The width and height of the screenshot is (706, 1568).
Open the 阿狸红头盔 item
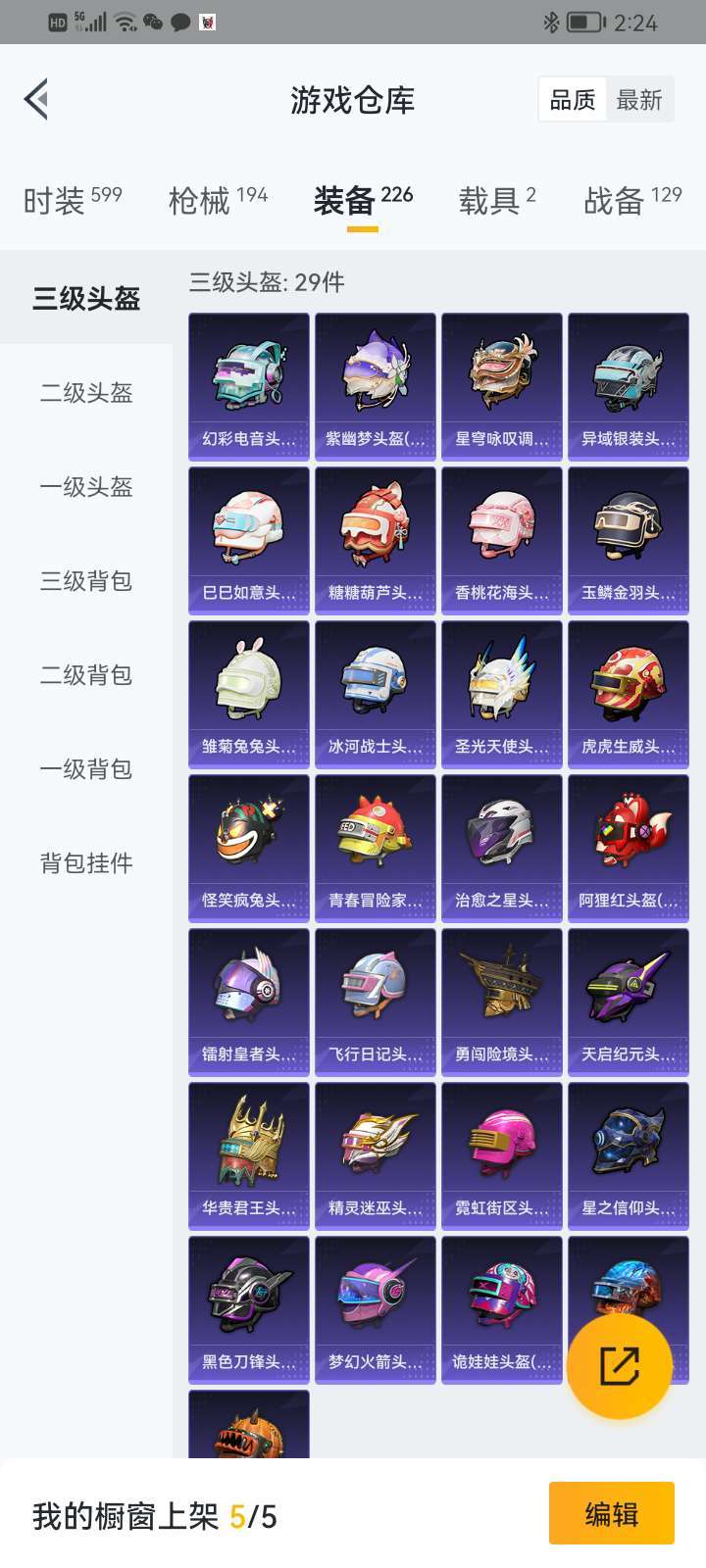(x=629, y=848)
